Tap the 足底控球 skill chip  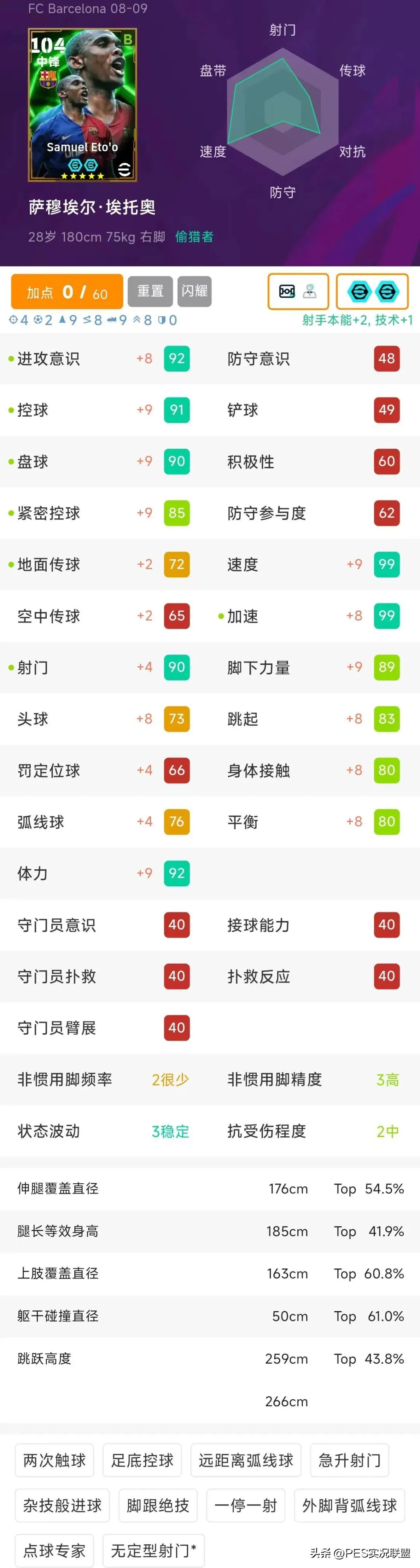pyautogui.click(x=142, y=1460)
